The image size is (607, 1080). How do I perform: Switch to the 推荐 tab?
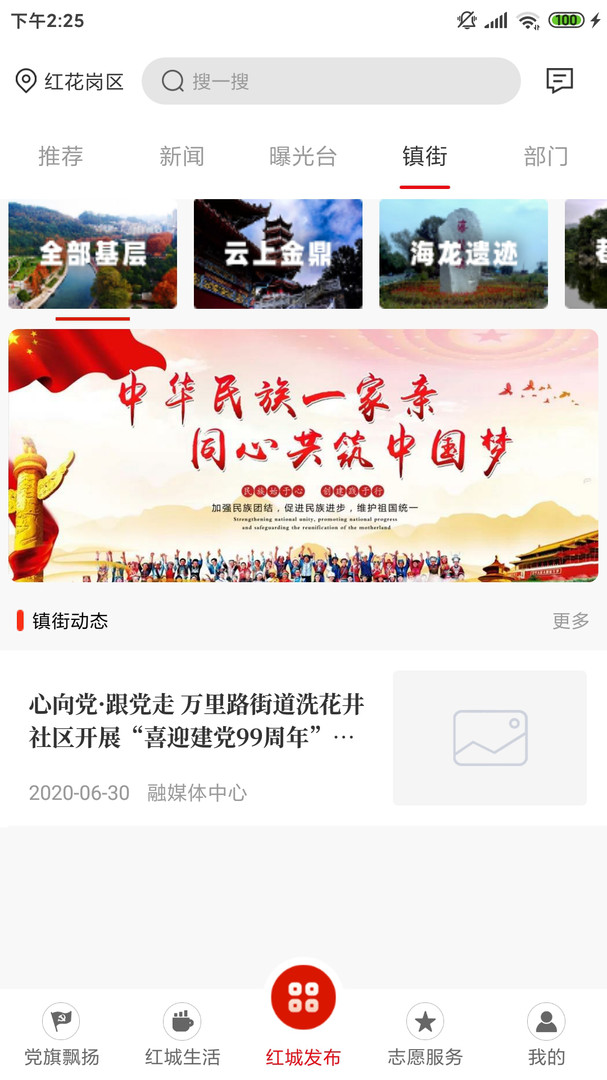tap(61, 156)
